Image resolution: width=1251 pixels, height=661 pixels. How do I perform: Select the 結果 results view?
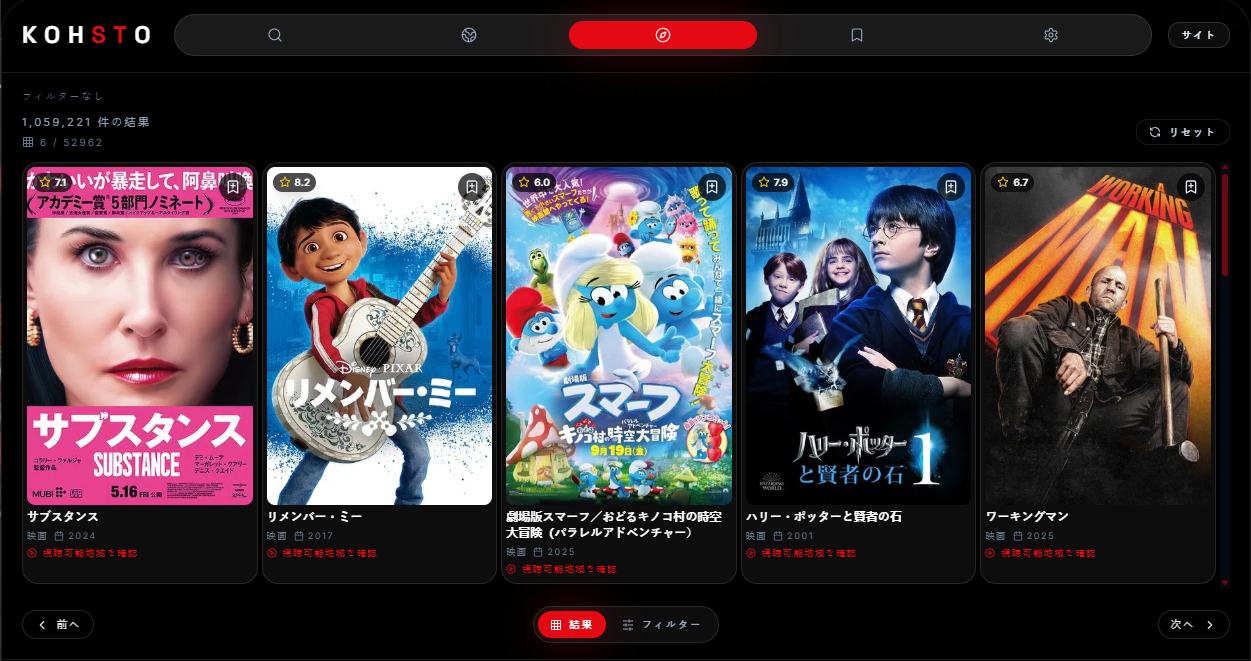572,625
